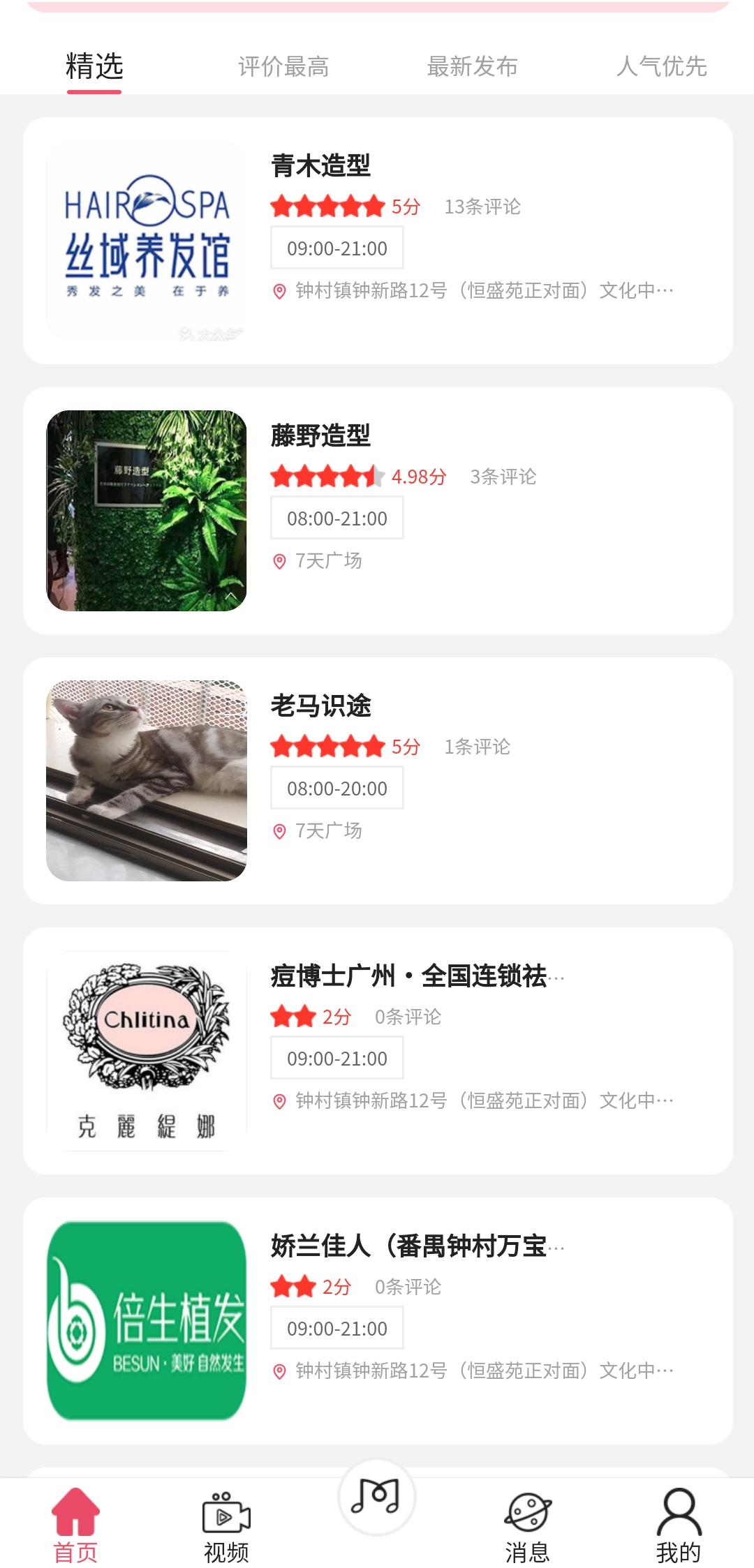
Task: View the 藤野造型 listing
Action: click(x=377, y=511)
